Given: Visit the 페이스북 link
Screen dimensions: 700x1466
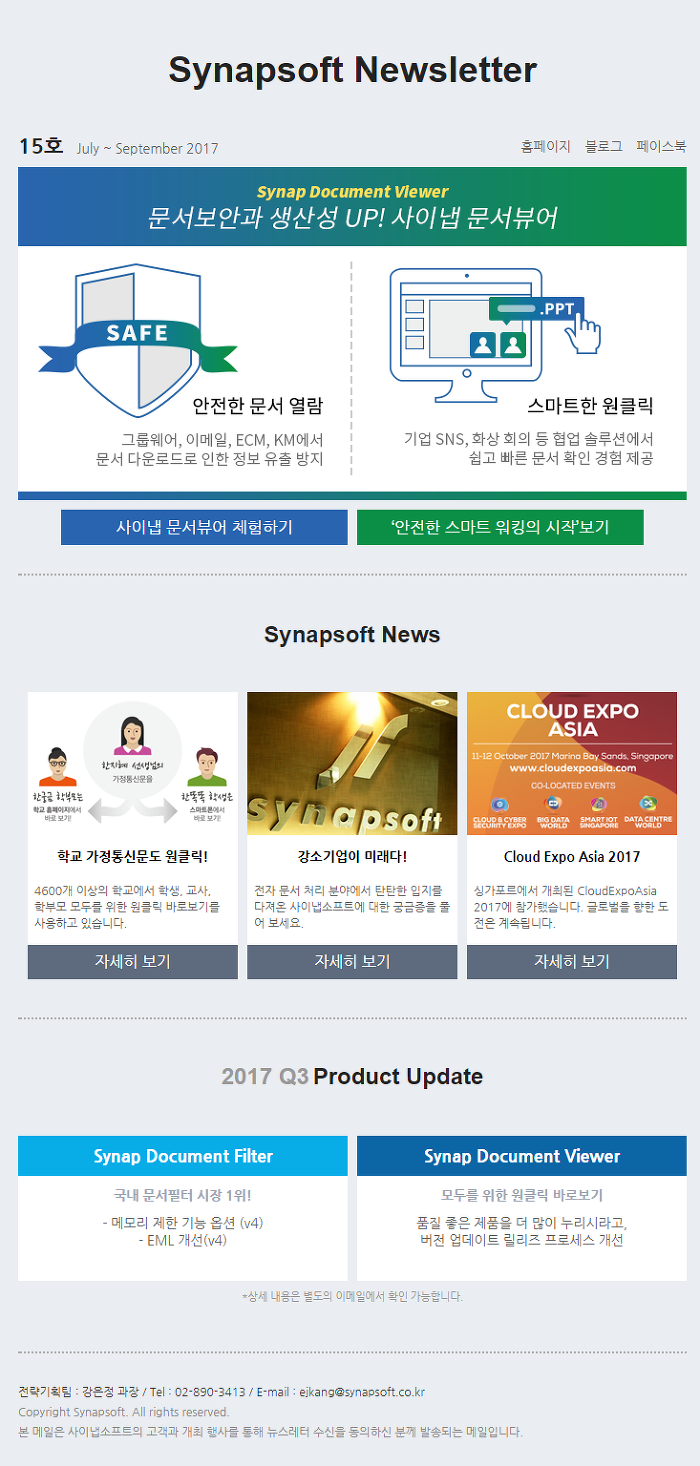Looking at the screenshot, I should point(661,147).
